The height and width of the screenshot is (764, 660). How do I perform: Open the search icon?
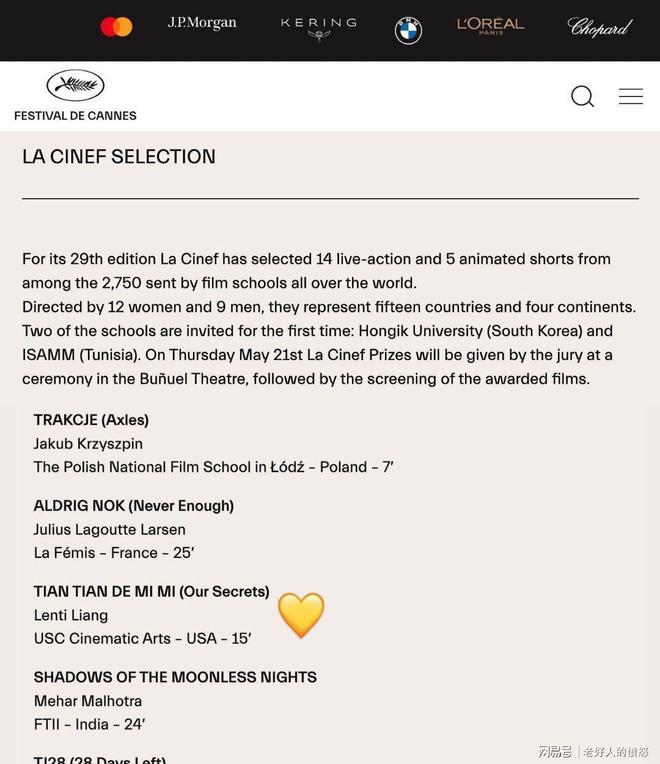click(582, 96)
